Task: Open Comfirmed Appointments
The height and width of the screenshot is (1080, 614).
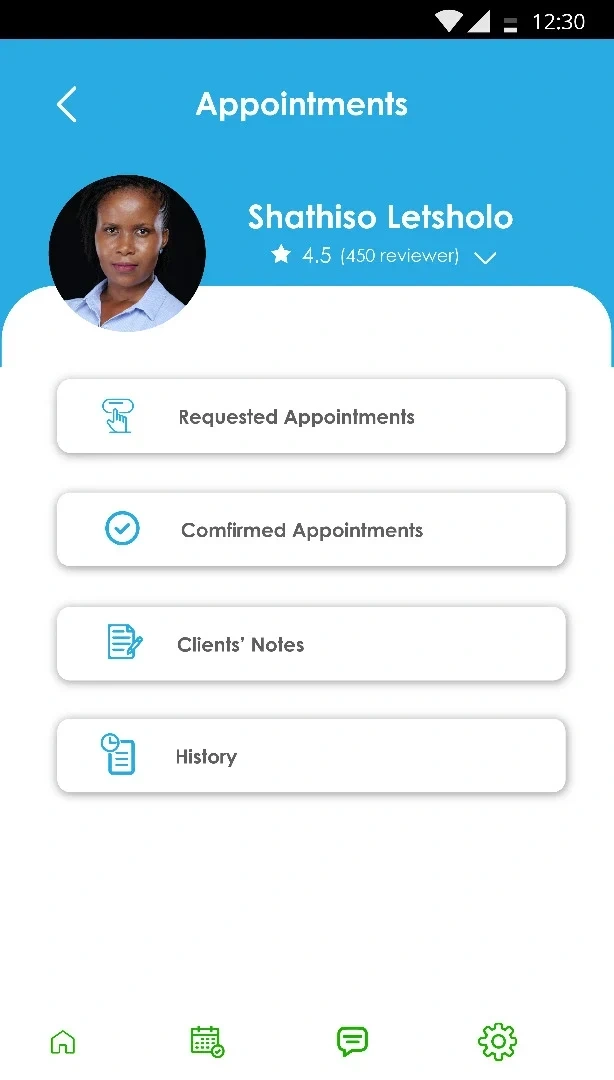Action: [x=311, y=530]
